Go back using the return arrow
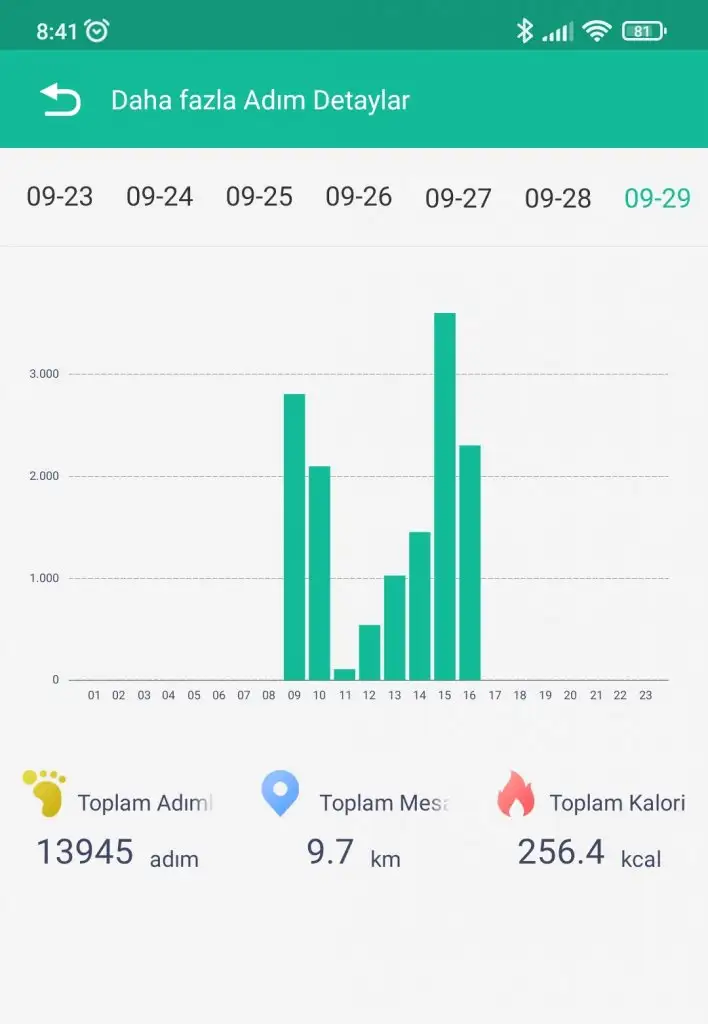 60,100
